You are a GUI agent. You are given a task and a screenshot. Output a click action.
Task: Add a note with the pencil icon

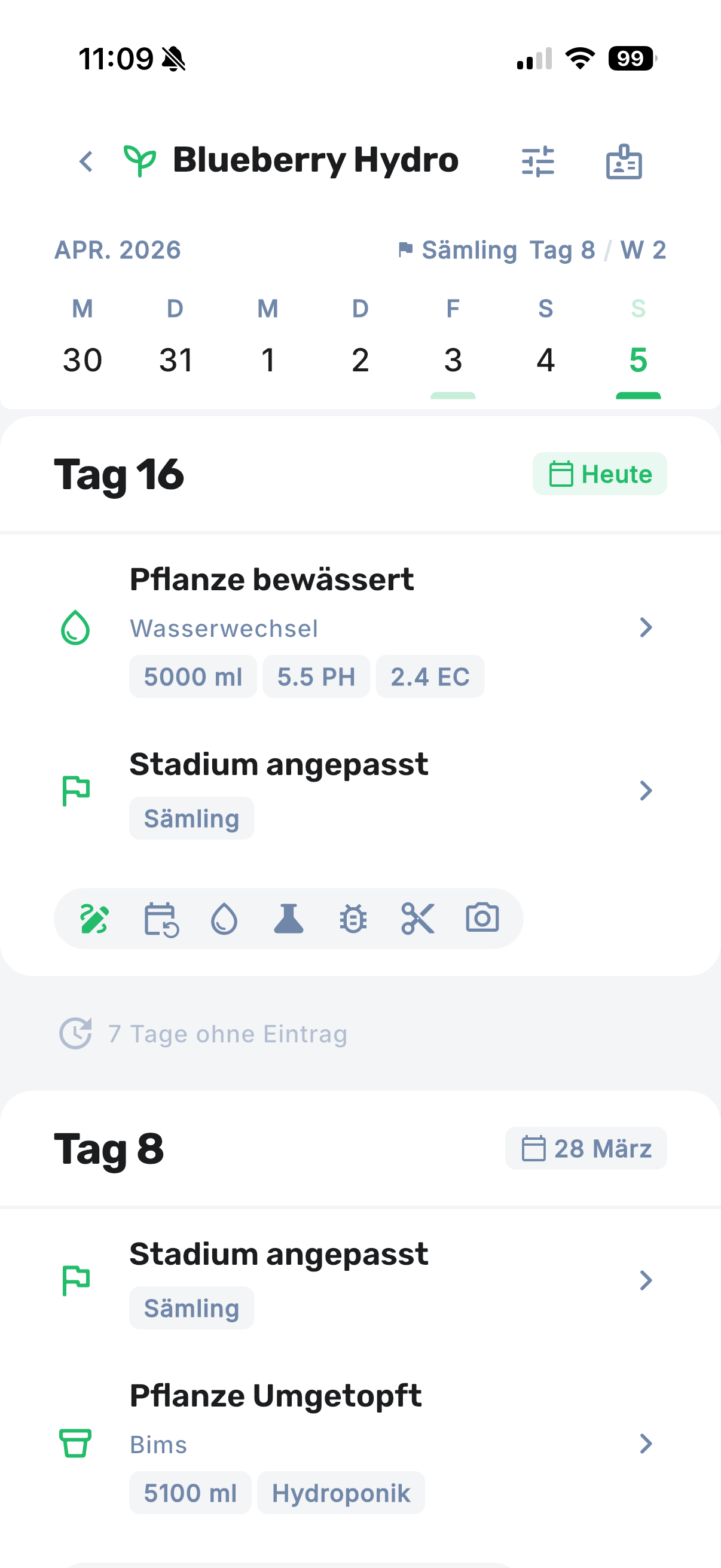click(x=95, y=919)
